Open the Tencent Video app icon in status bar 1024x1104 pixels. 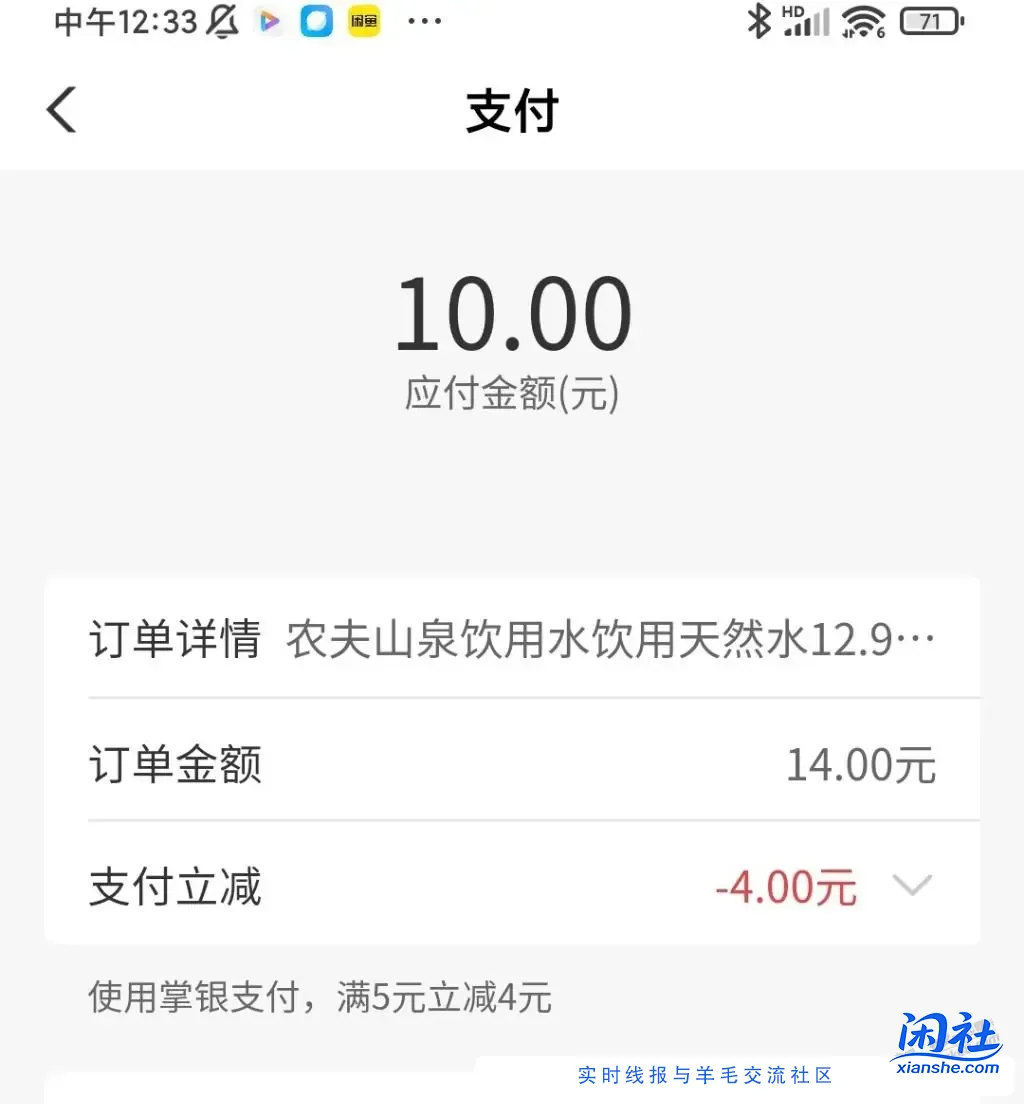[x=268, y=21]
